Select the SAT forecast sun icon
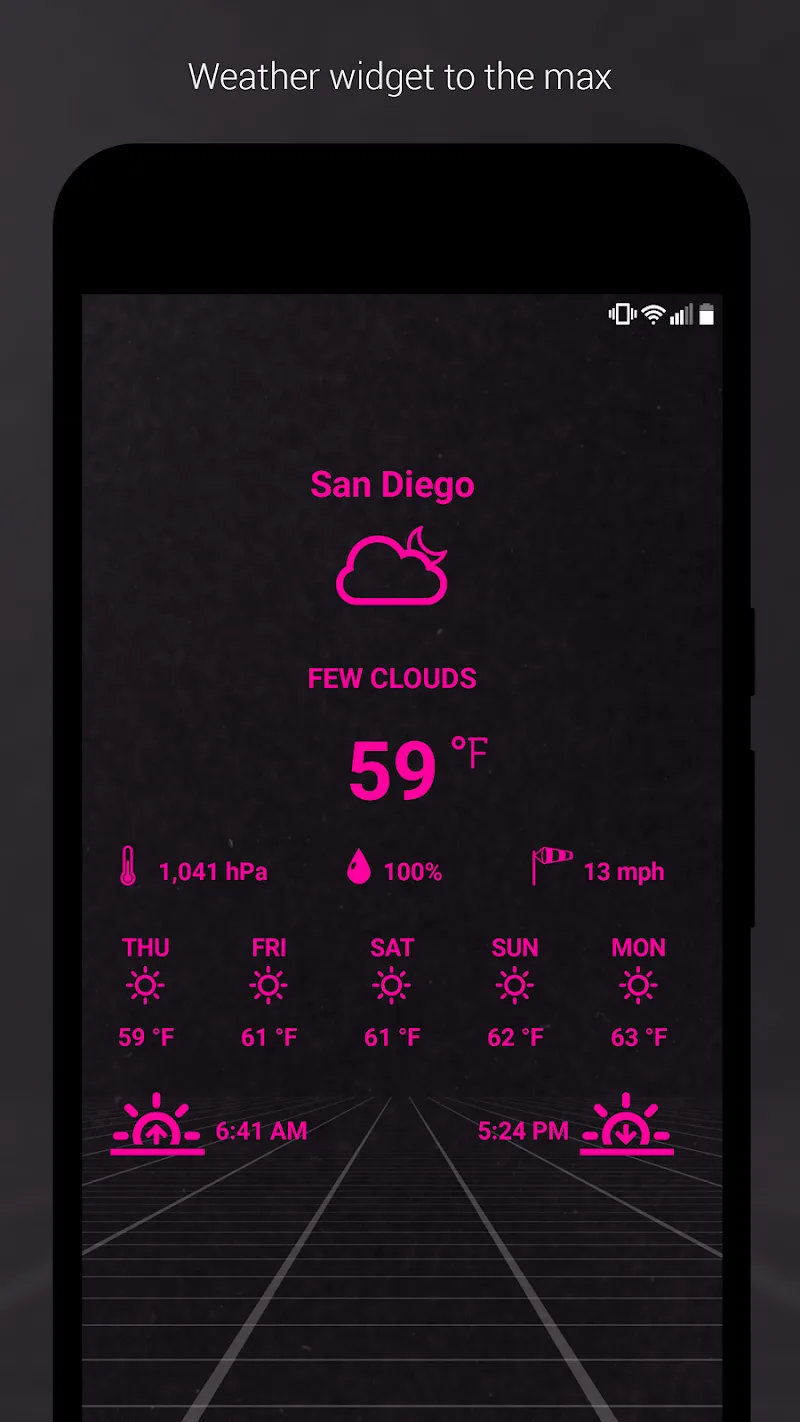 (x=391, y=985)
